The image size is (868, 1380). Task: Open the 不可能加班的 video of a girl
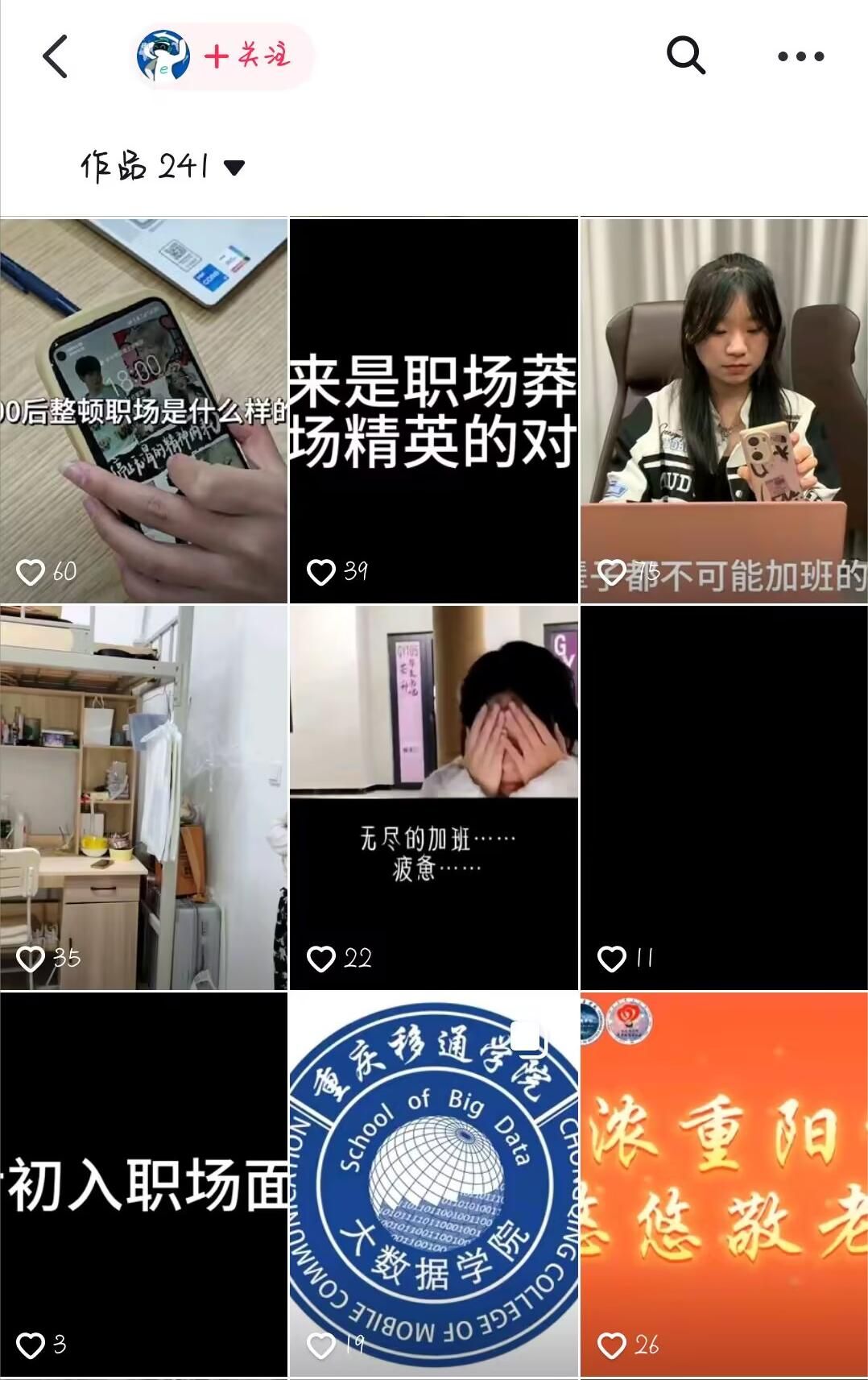tap(723, 411)
